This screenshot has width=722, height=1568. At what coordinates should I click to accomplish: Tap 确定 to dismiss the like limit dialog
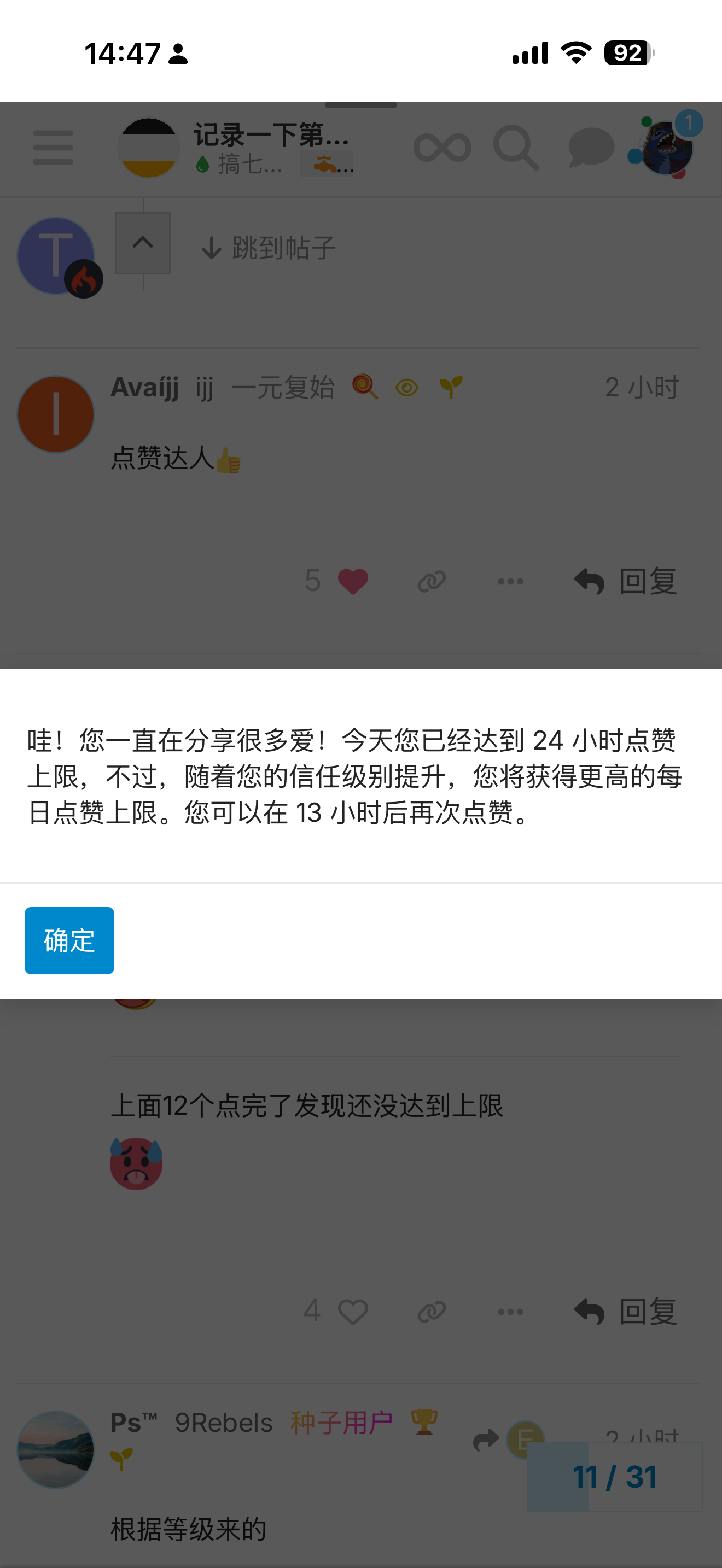point(69,940)
